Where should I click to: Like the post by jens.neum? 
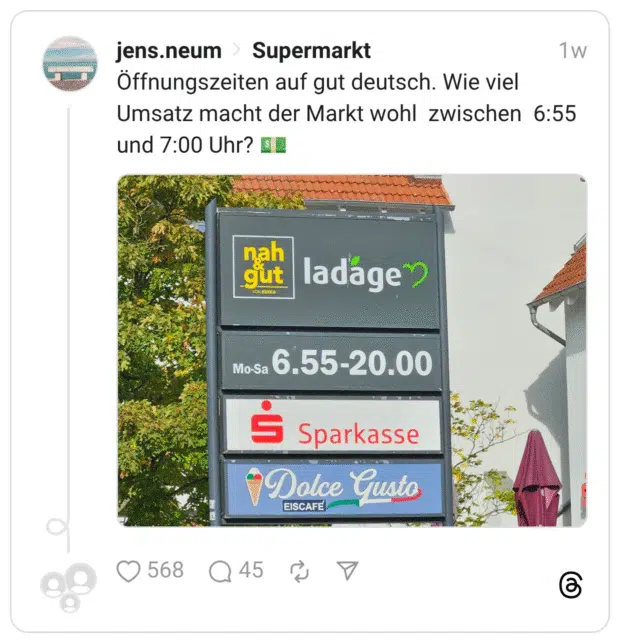[x=129, y=571]
